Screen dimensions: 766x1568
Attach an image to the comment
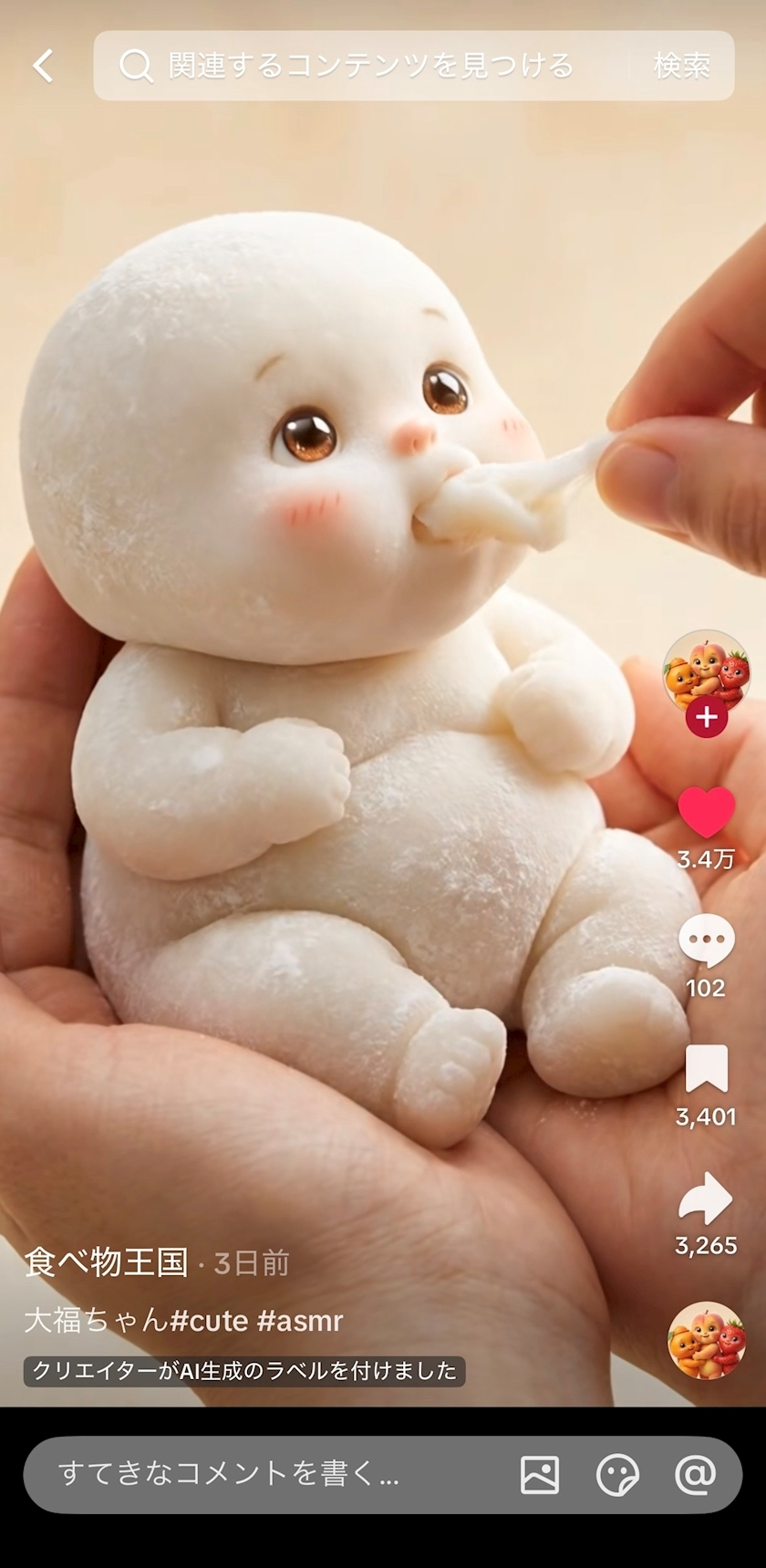(539, 1474)
